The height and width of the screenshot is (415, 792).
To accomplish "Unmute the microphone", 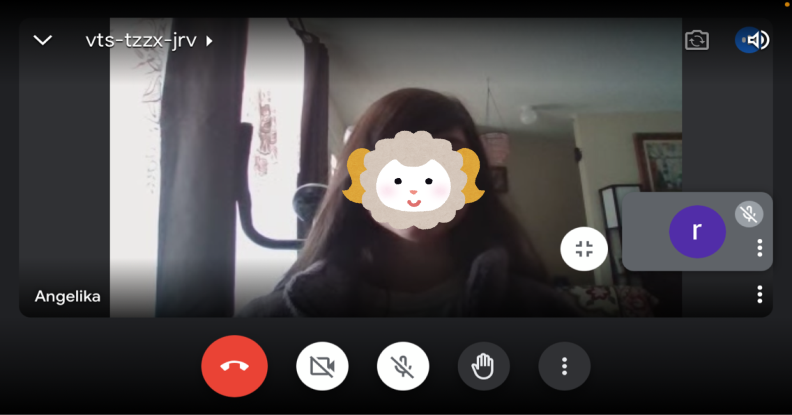I will coord(403,366).
